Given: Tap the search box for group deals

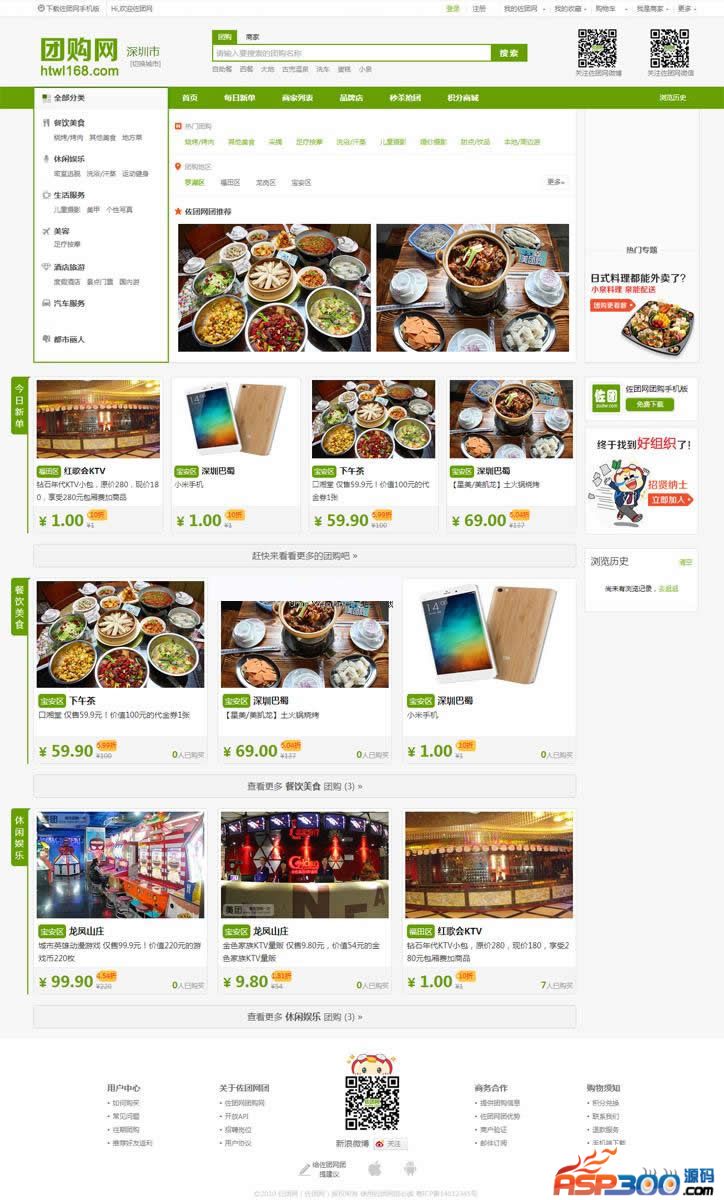Looking at the screenshot, I should pos(350,53).
